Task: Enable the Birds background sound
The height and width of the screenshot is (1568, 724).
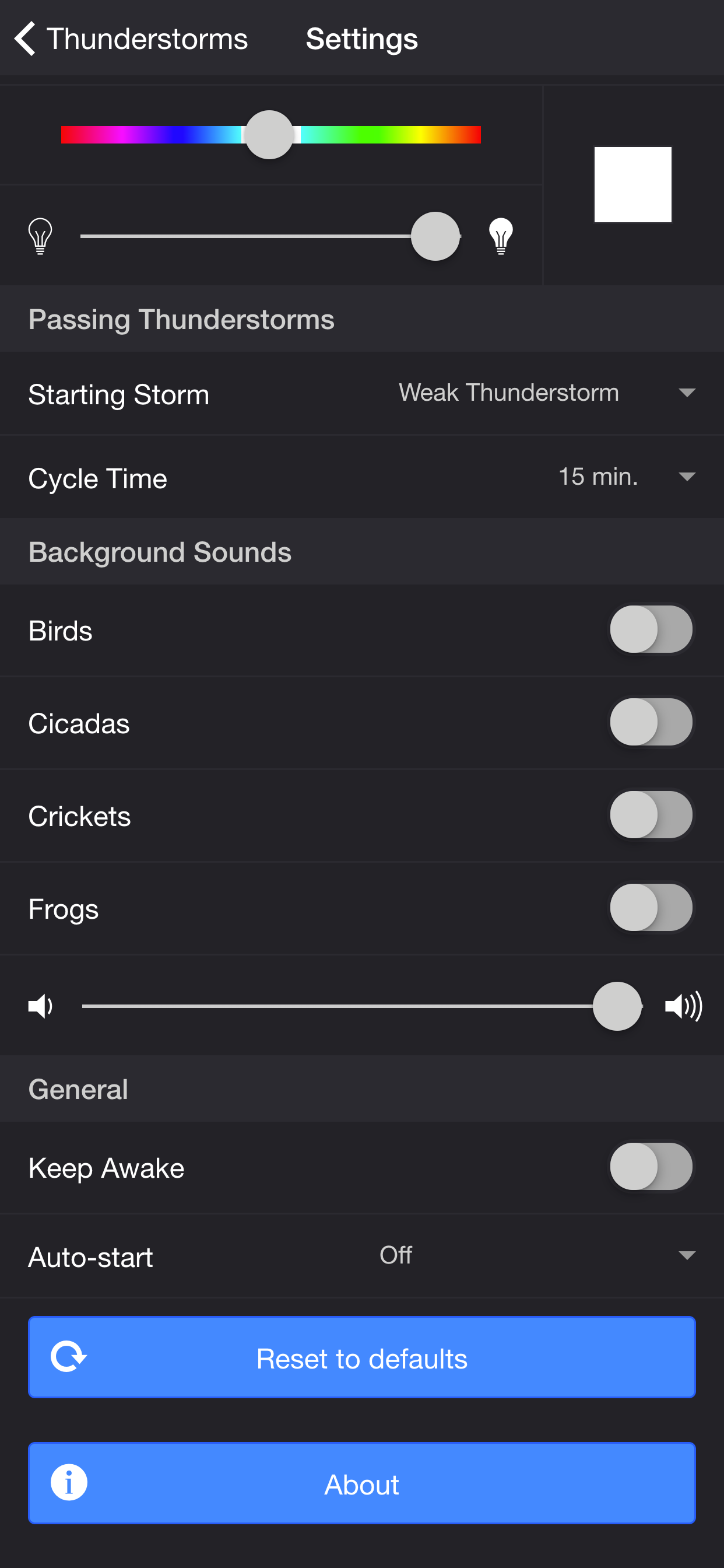Action: point(651,629)
